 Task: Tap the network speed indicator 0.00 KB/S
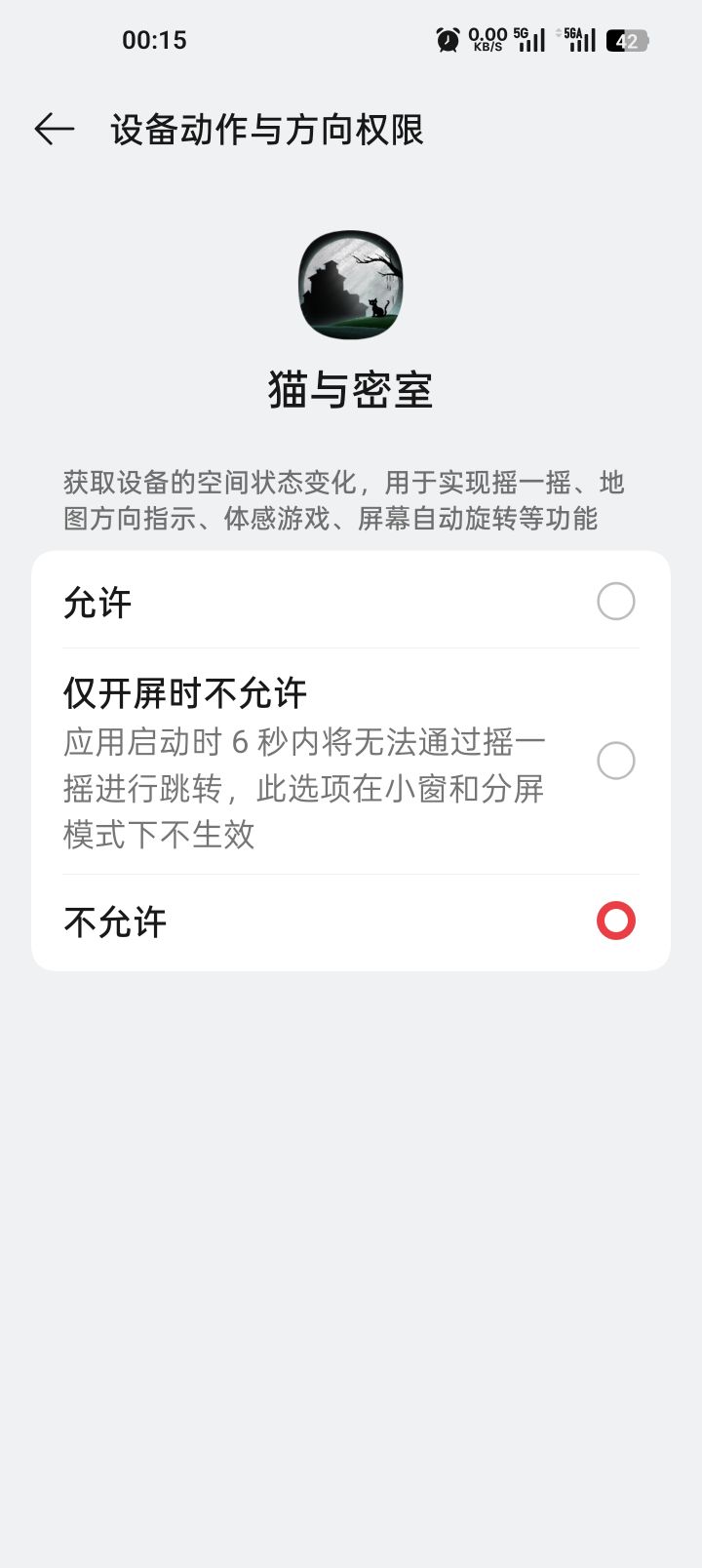[x=486, y=40]
